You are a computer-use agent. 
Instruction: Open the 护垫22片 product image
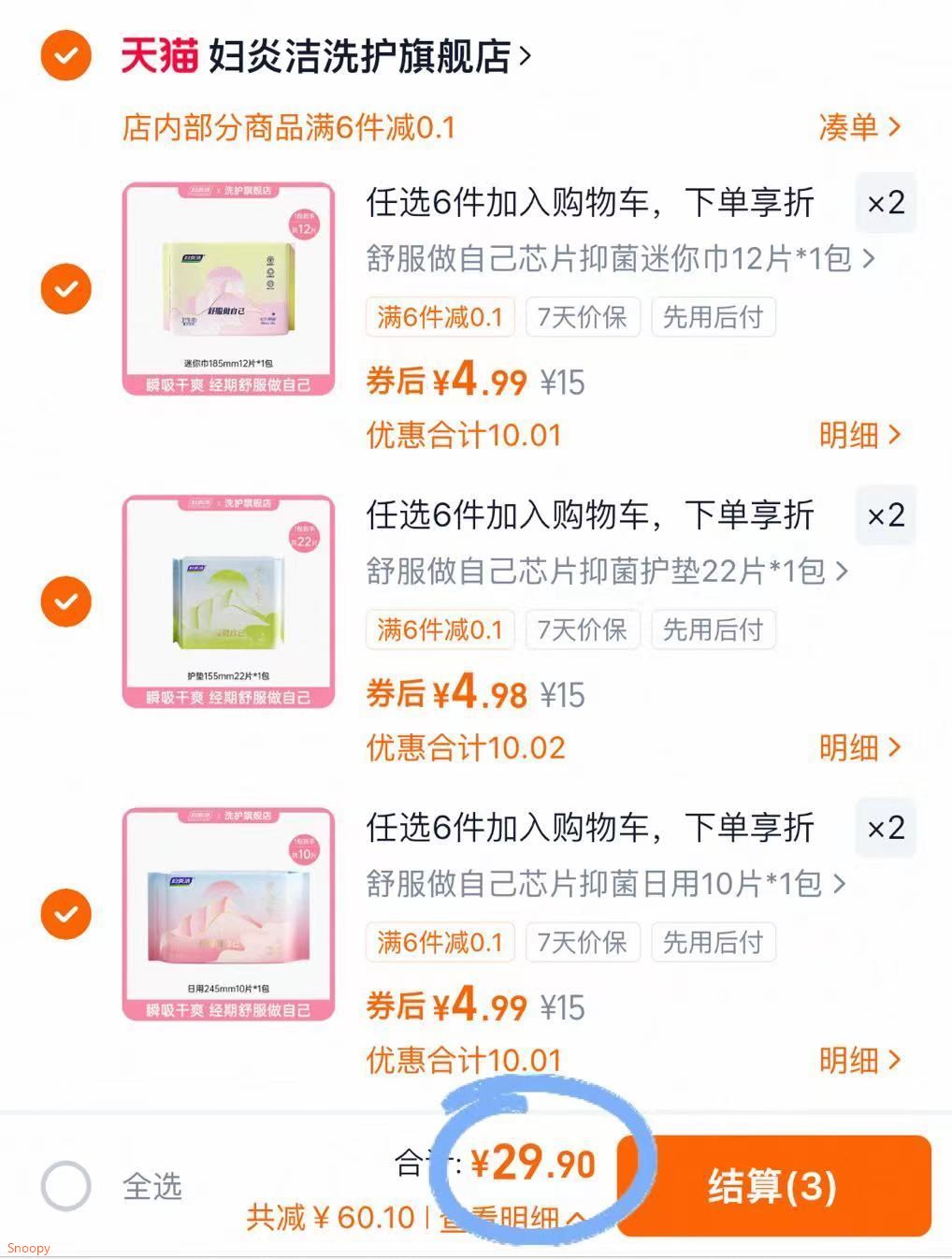pos(228,601)
